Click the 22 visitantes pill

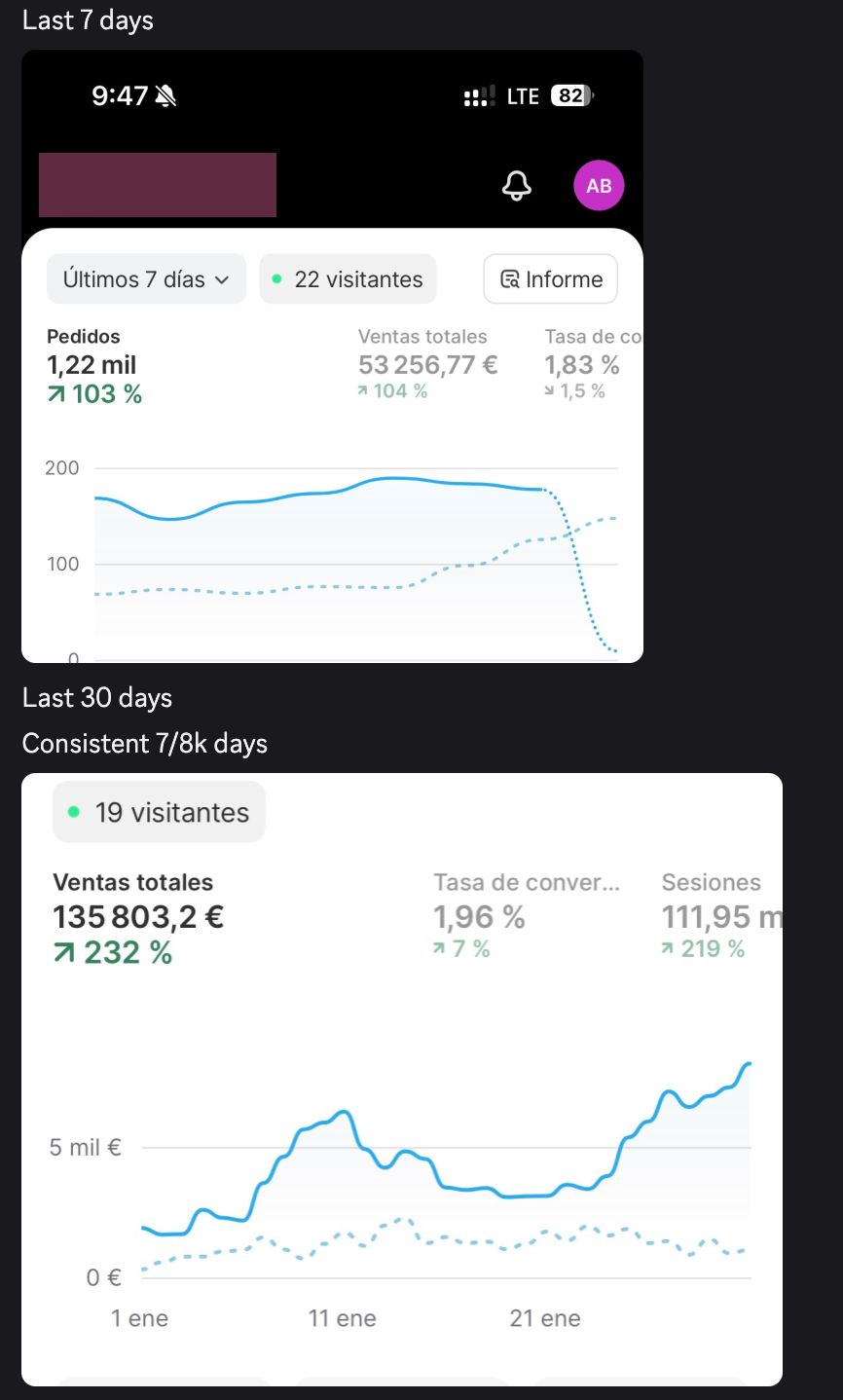coord(348,278)
